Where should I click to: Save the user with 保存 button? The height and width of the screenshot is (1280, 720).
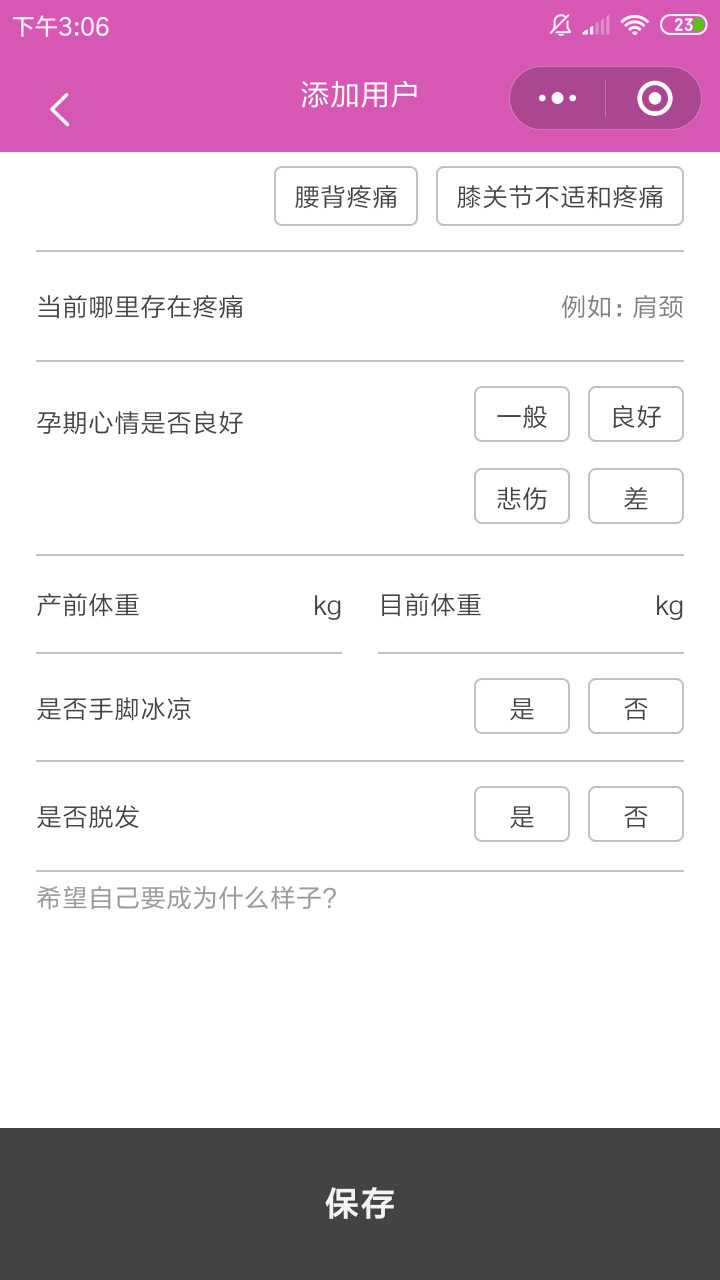[x=360, y=1203]
